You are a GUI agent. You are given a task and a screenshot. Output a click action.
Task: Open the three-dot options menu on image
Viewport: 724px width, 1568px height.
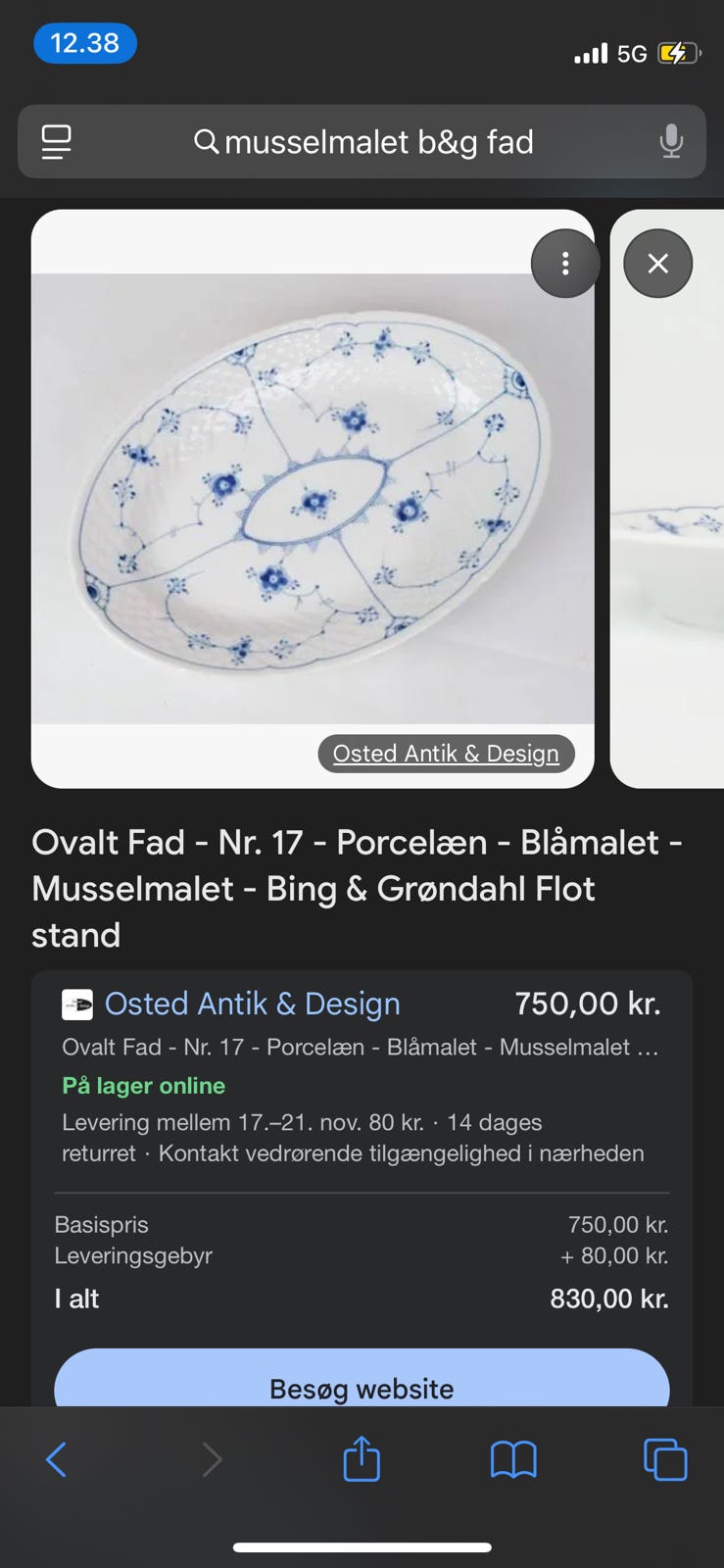tap(565, 264)
